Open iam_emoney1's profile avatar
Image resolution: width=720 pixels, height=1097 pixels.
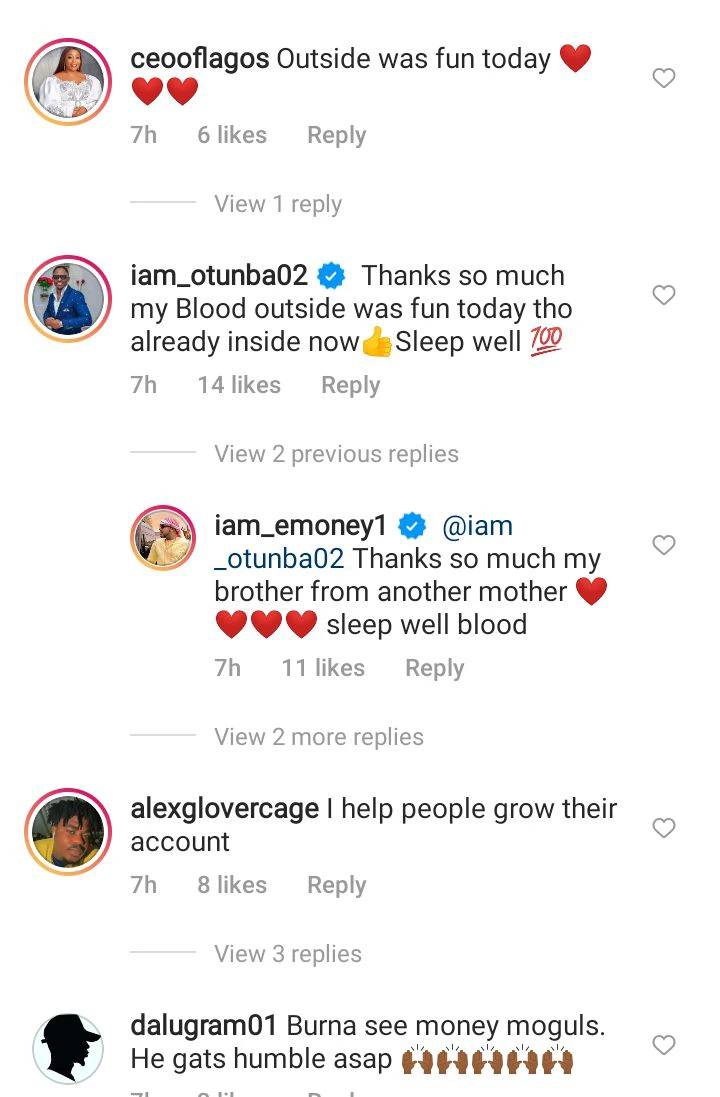163,538
